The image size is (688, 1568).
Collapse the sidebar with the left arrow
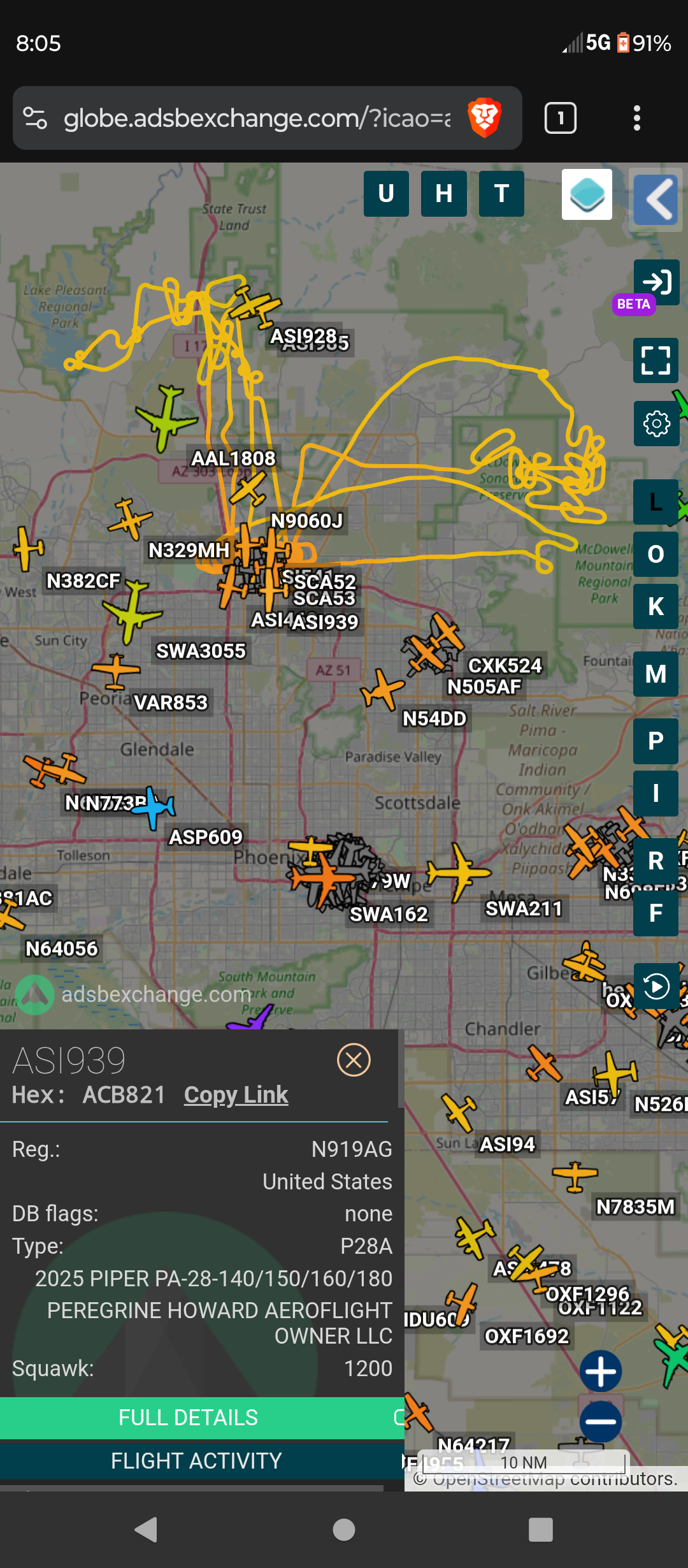tap(656, 200)
